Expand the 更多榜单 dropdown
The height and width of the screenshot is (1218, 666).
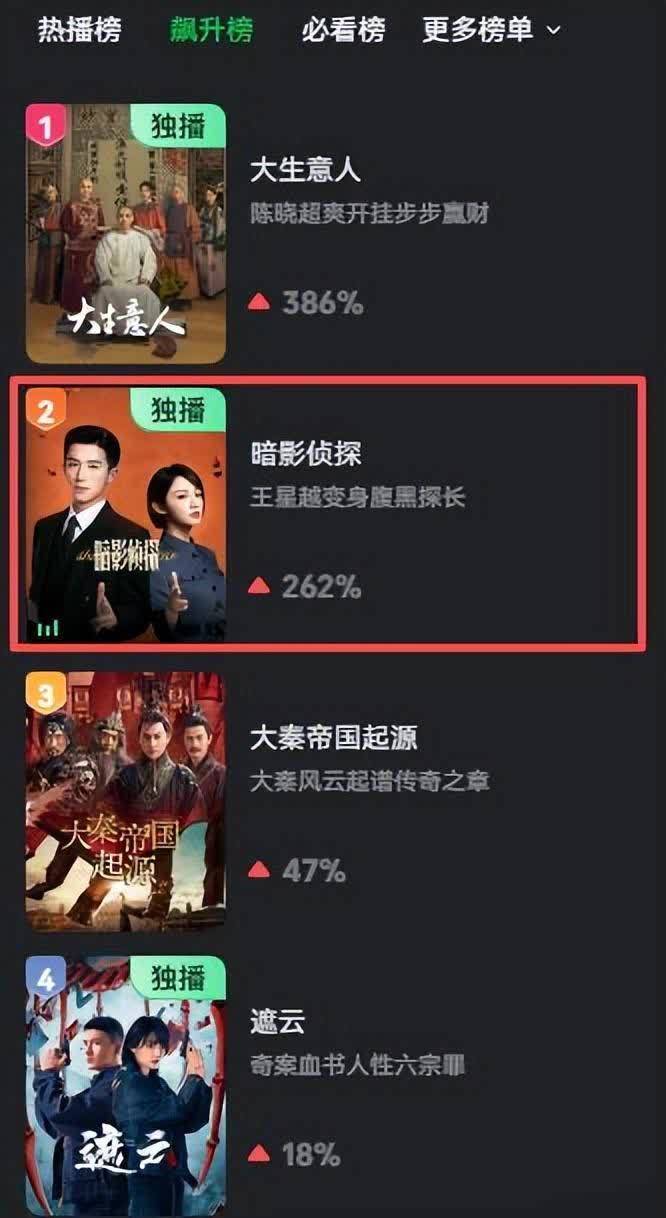click(491, 30)
